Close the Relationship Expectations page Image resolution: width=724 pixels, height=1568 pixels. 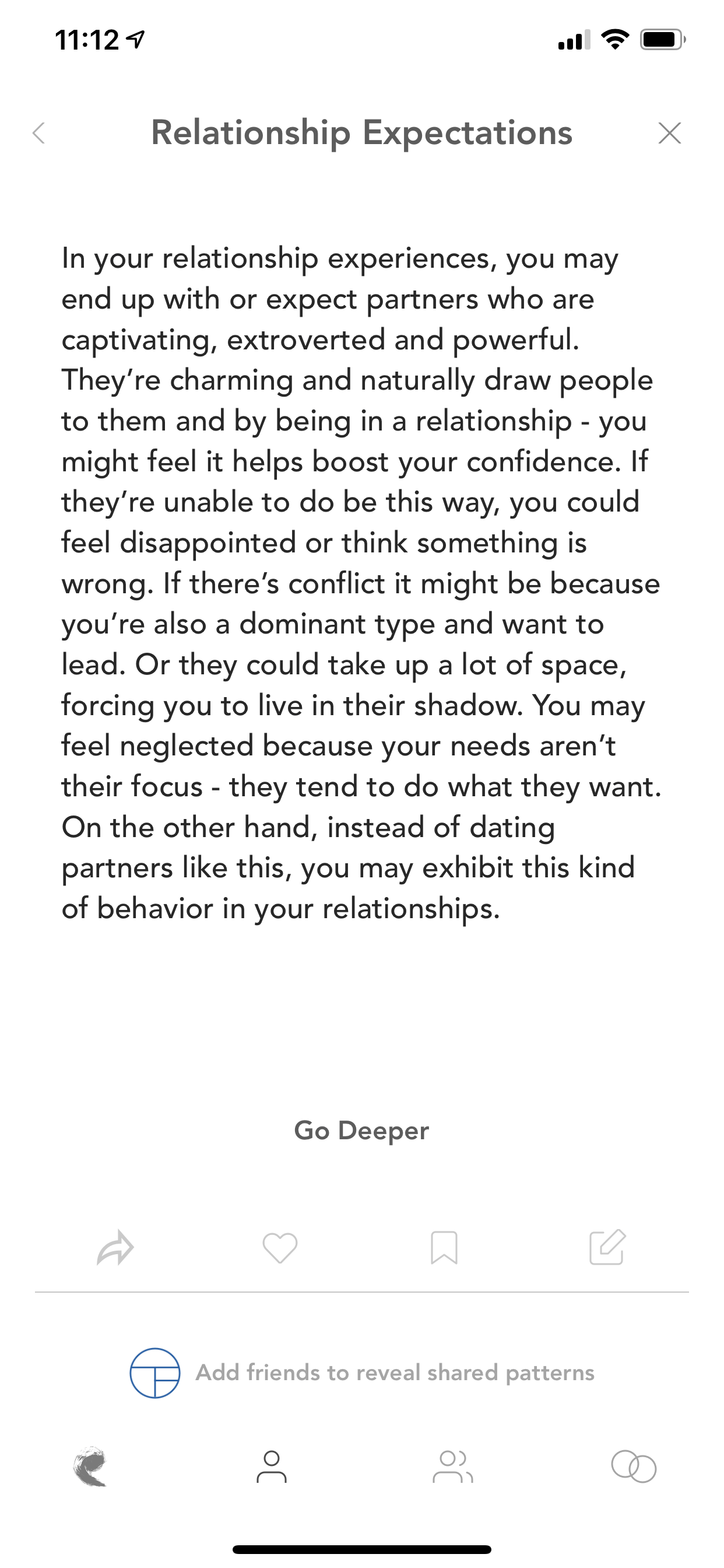[x=669, y=132]
